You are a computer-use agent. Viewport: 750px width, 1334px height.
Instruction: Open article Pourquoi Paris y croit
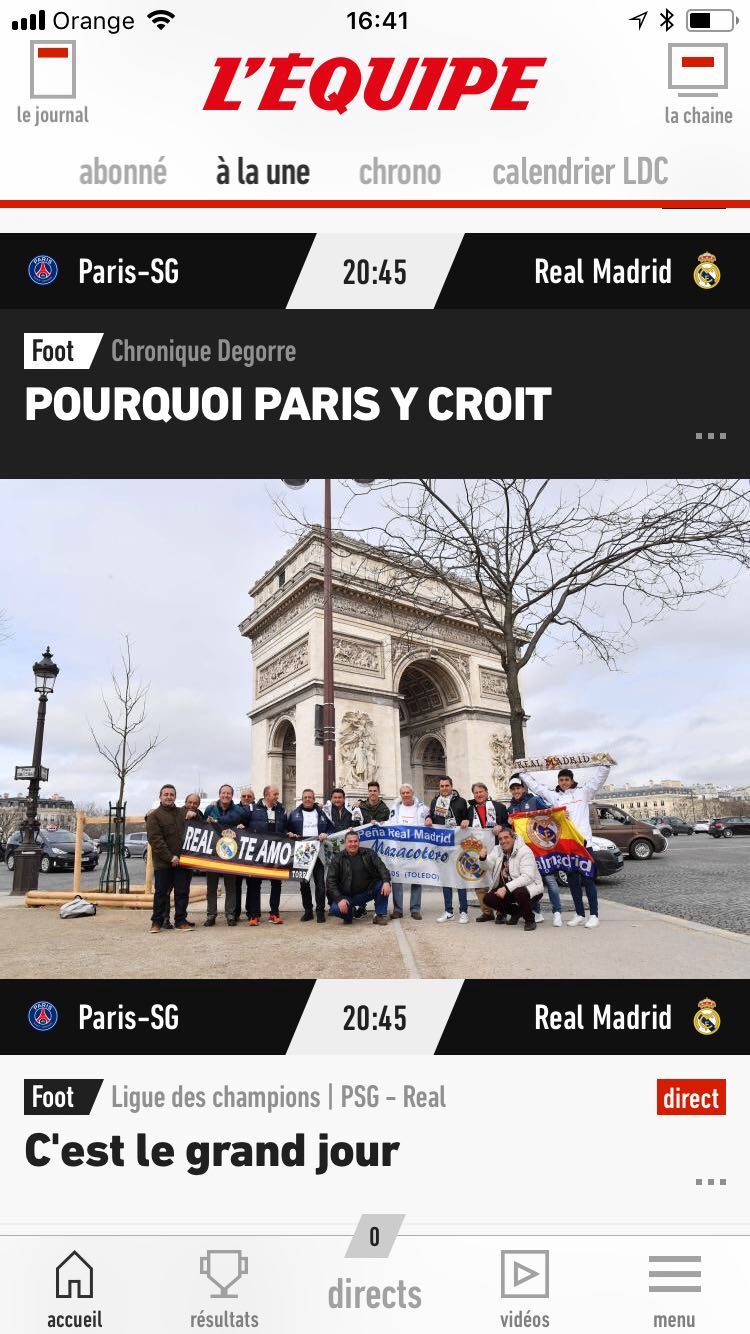[x=288, y=404]
